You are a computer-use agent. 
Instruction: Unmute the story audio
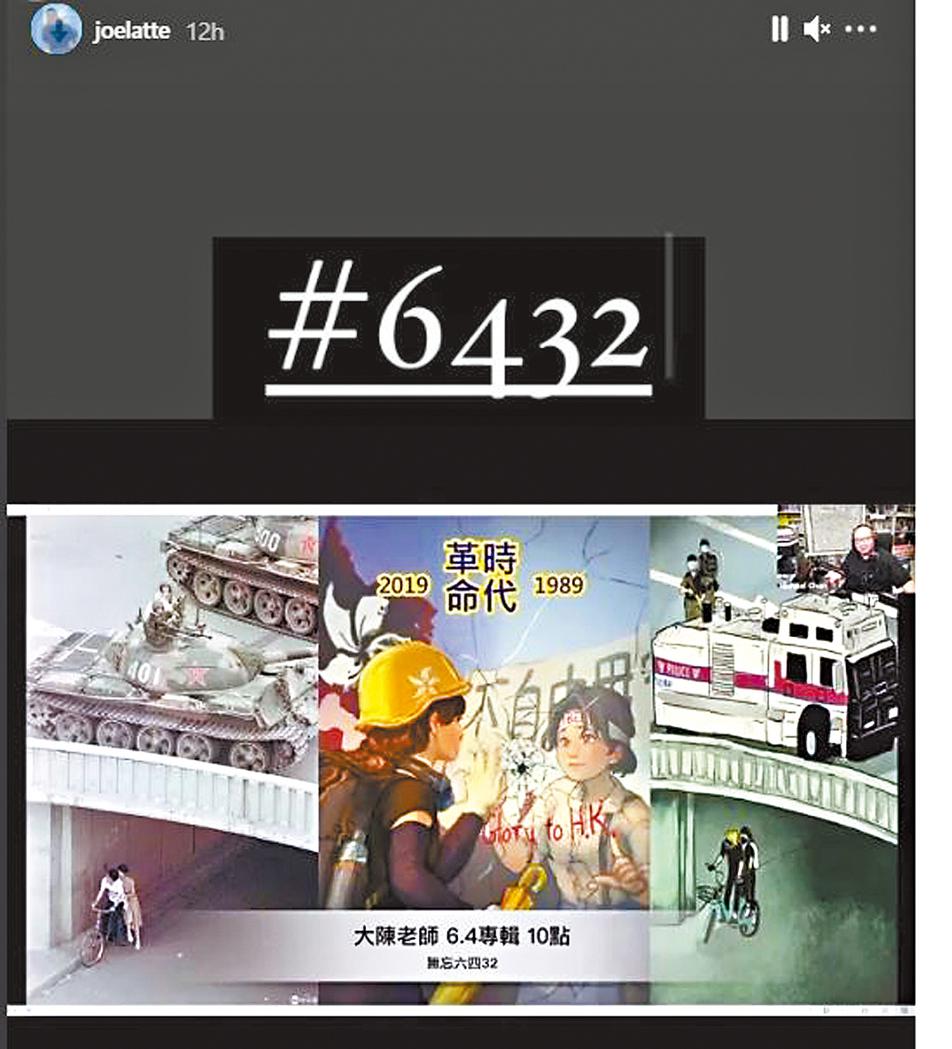click(x=817, y=30)
